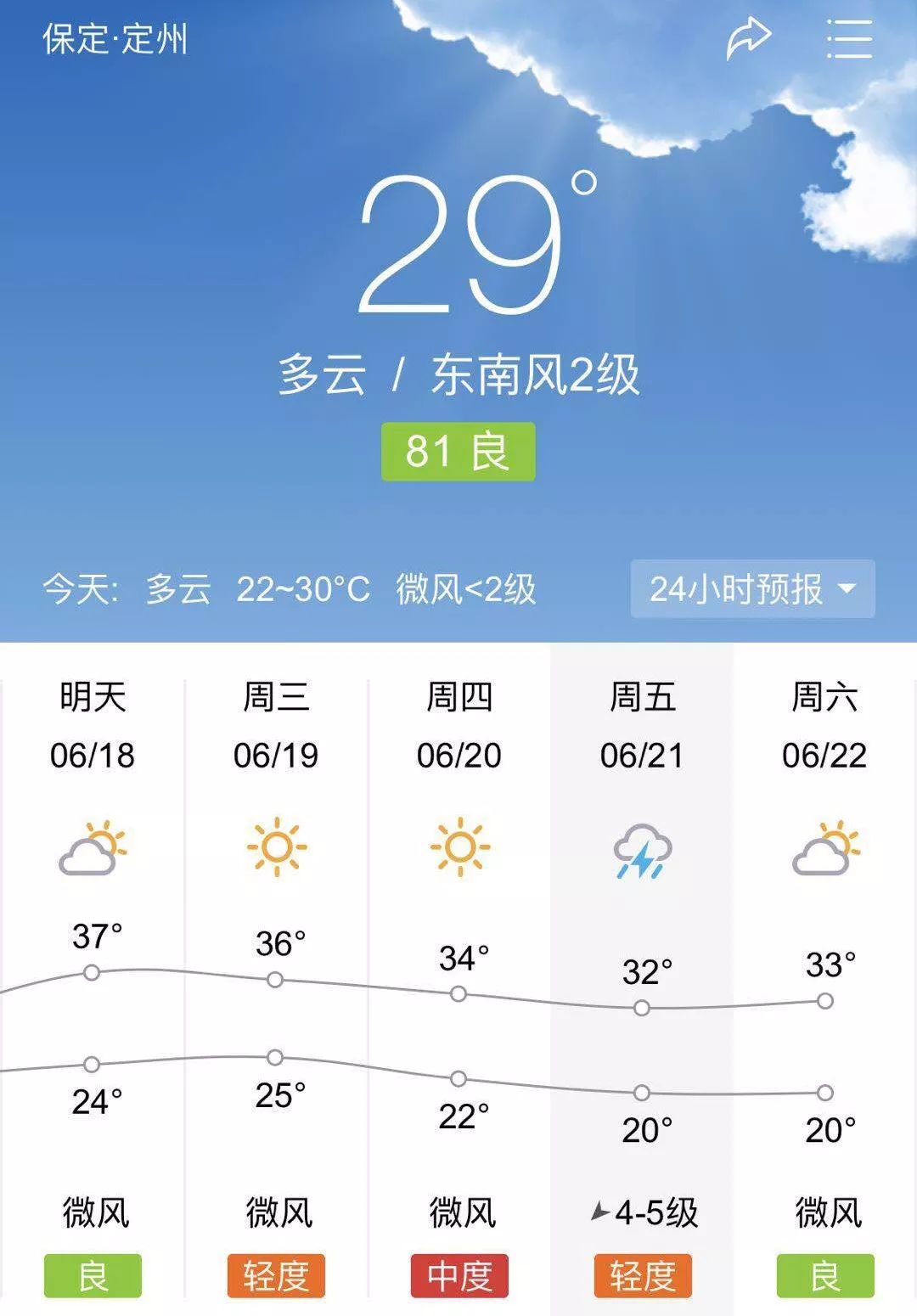Tap the green 81 良 air quality button
917x1316 pixels.
click(x=458, y=453)
